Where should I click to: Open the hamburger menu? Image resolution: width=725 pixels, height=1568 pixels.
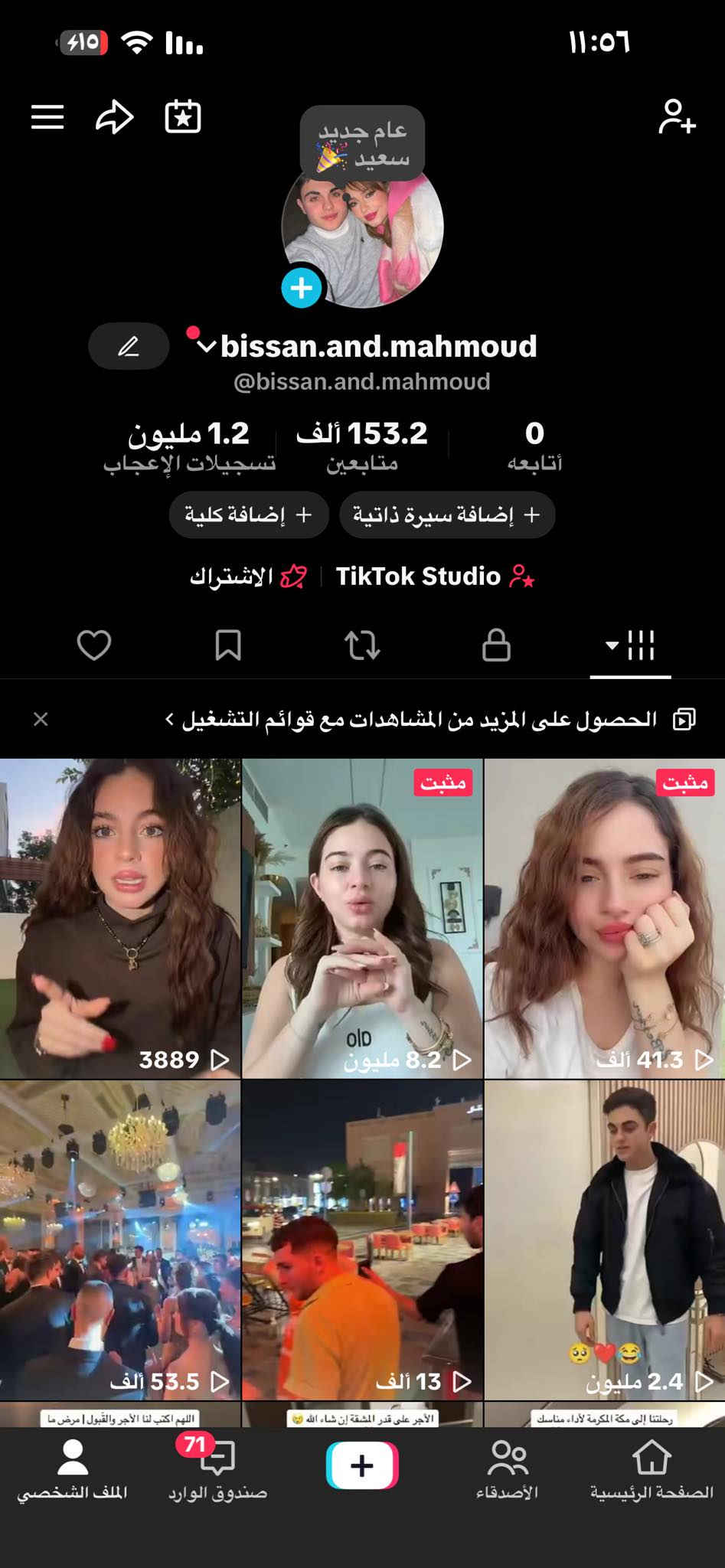47,117
